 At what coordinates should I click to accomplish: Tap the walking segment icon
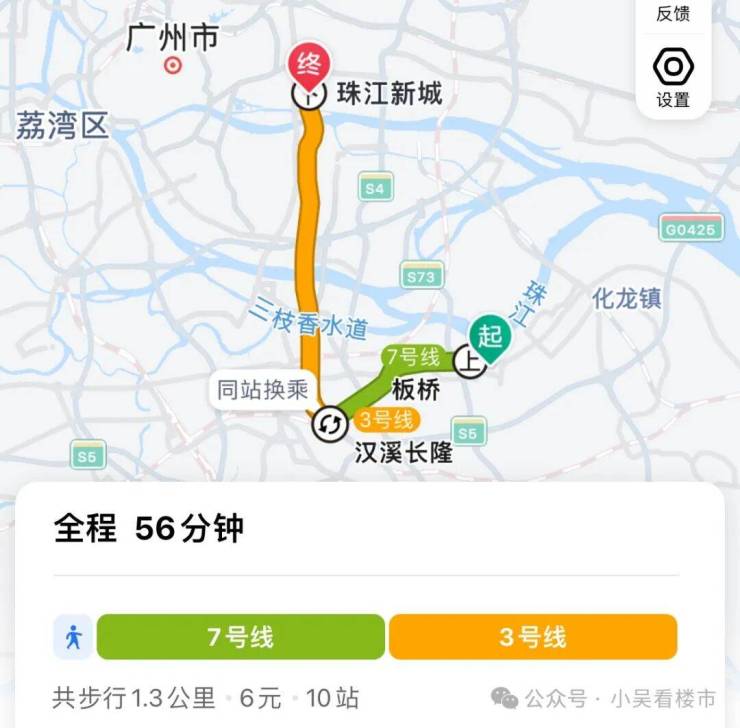pos(73,637)
